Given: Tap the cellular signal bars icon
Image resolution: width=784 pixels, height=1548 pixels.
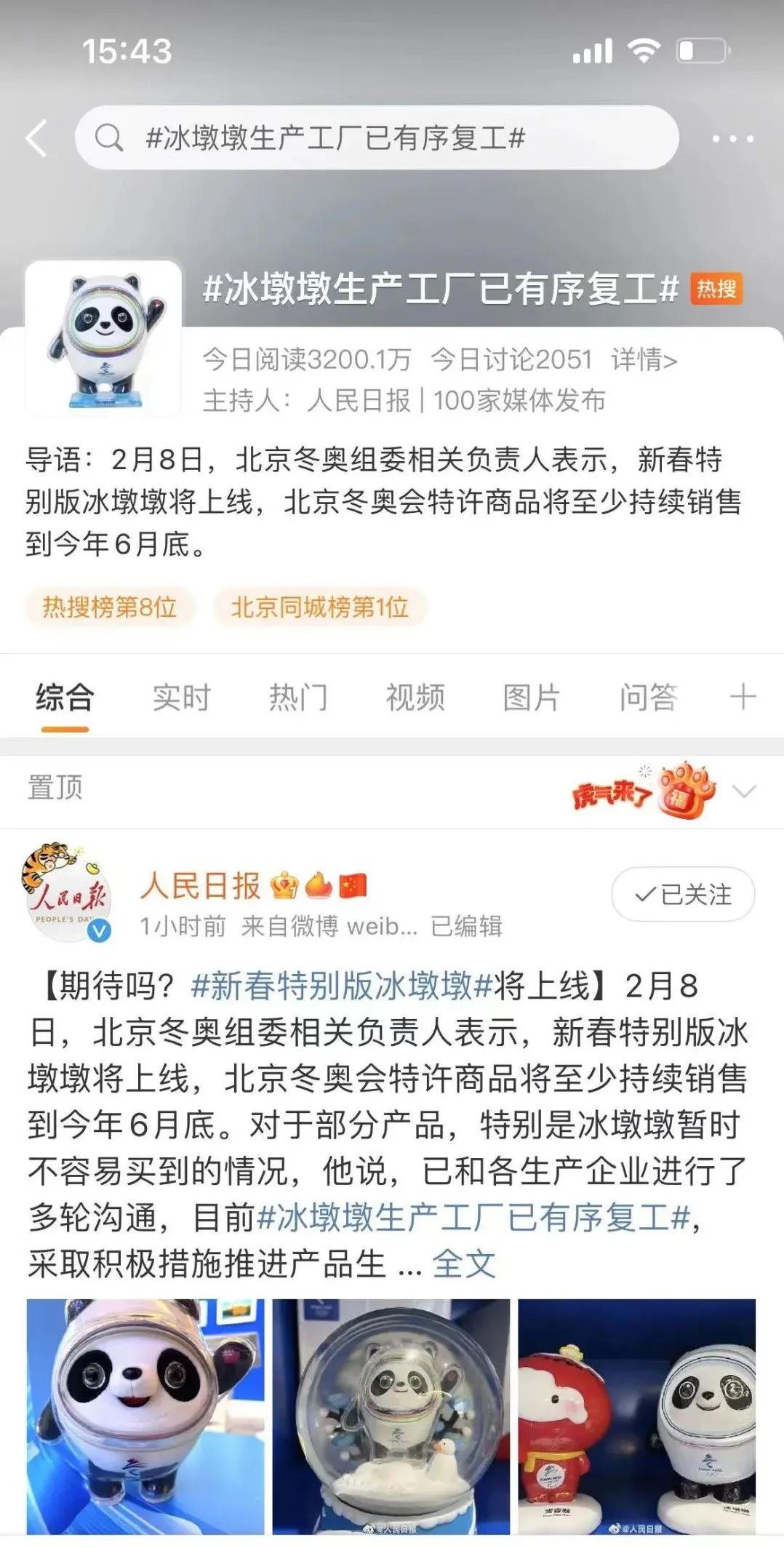Looking at the screenshot, I should point(594,49).
